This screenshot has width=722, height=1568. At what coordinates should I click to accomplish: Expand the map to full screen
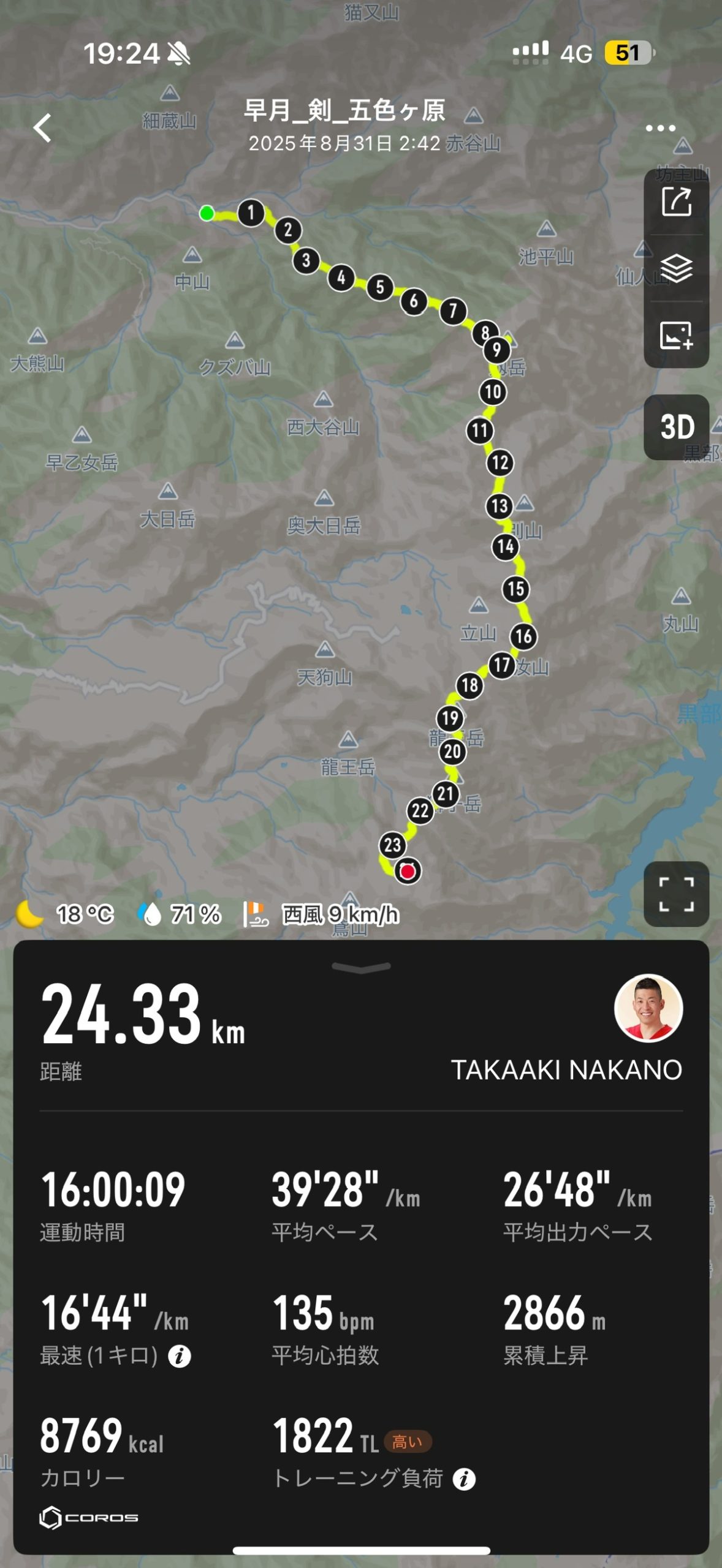tap(676, 894)
